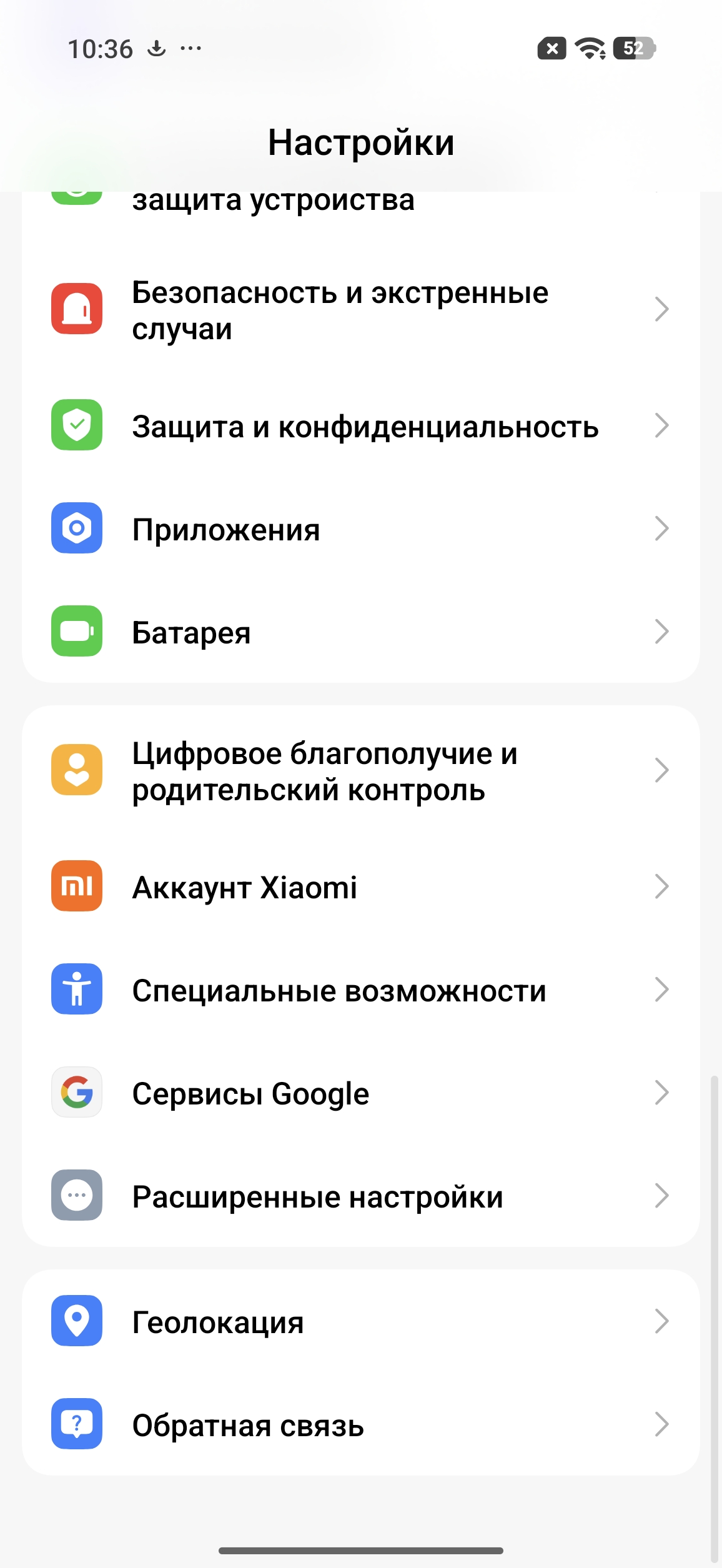Open Безопасность и экстренные случаи settings
Viewport: 722px width, 1568px height.
[361, 310]
